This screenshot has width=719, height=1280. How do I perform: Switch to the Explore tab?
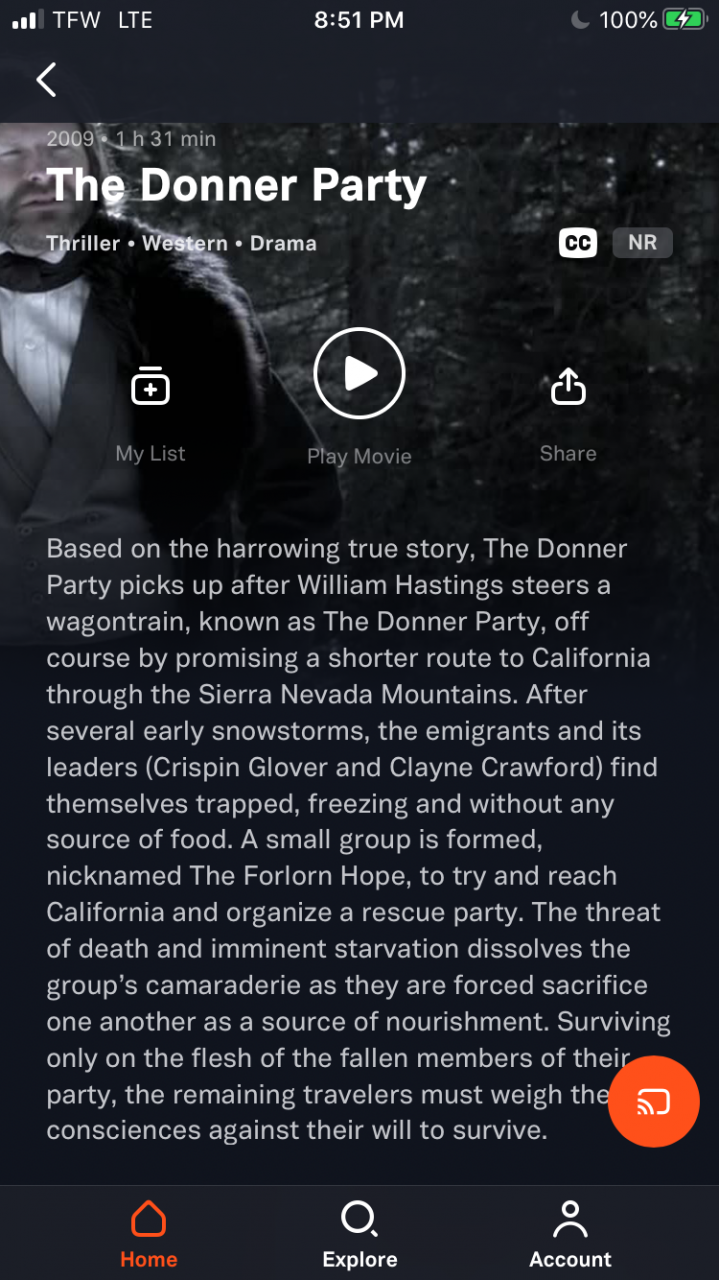(359, 1235)
